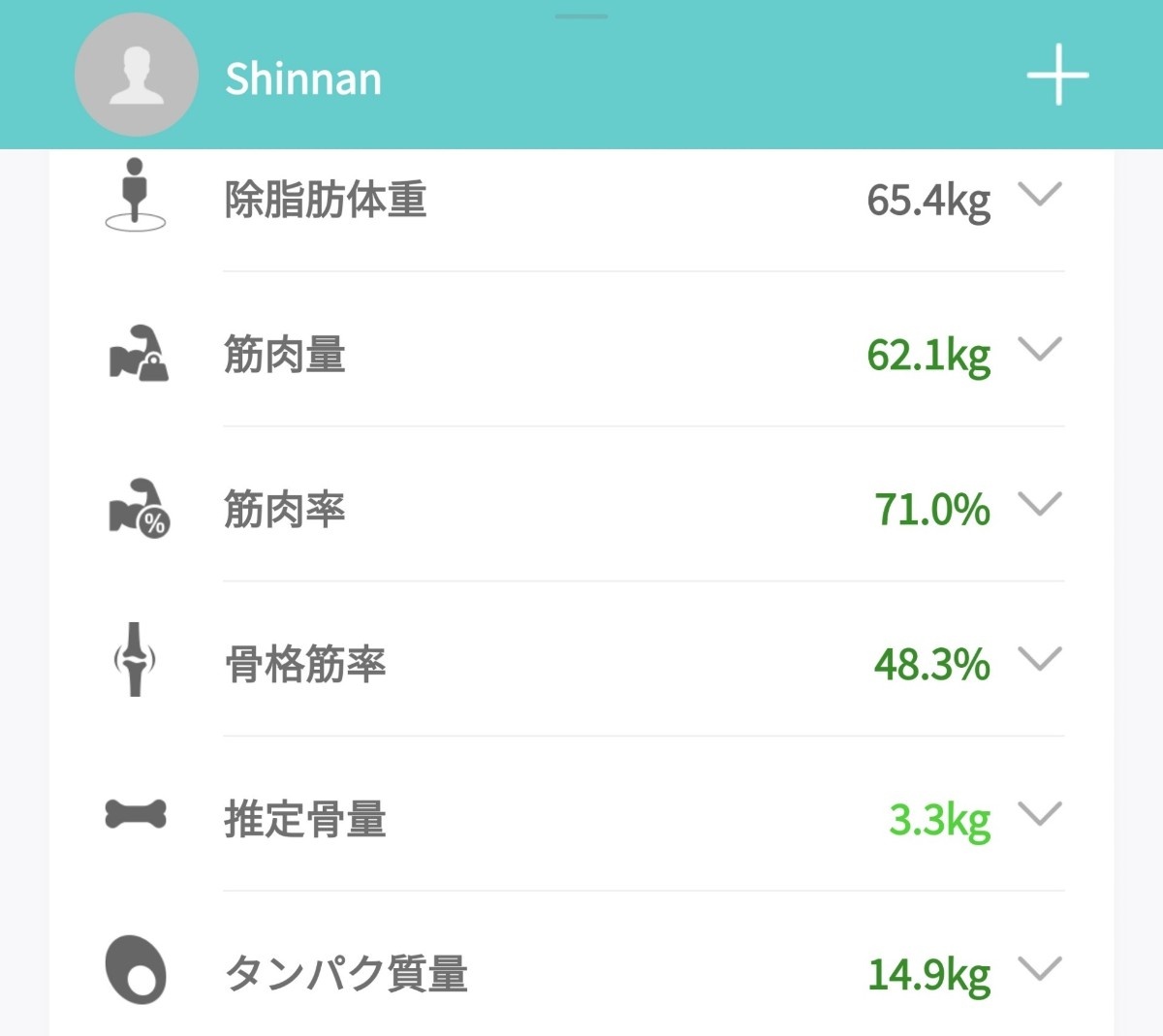This screenshot has height=1036, width=1163.
Task: Open Shinnan's profile avatar
Action: (x=137, y=75)
